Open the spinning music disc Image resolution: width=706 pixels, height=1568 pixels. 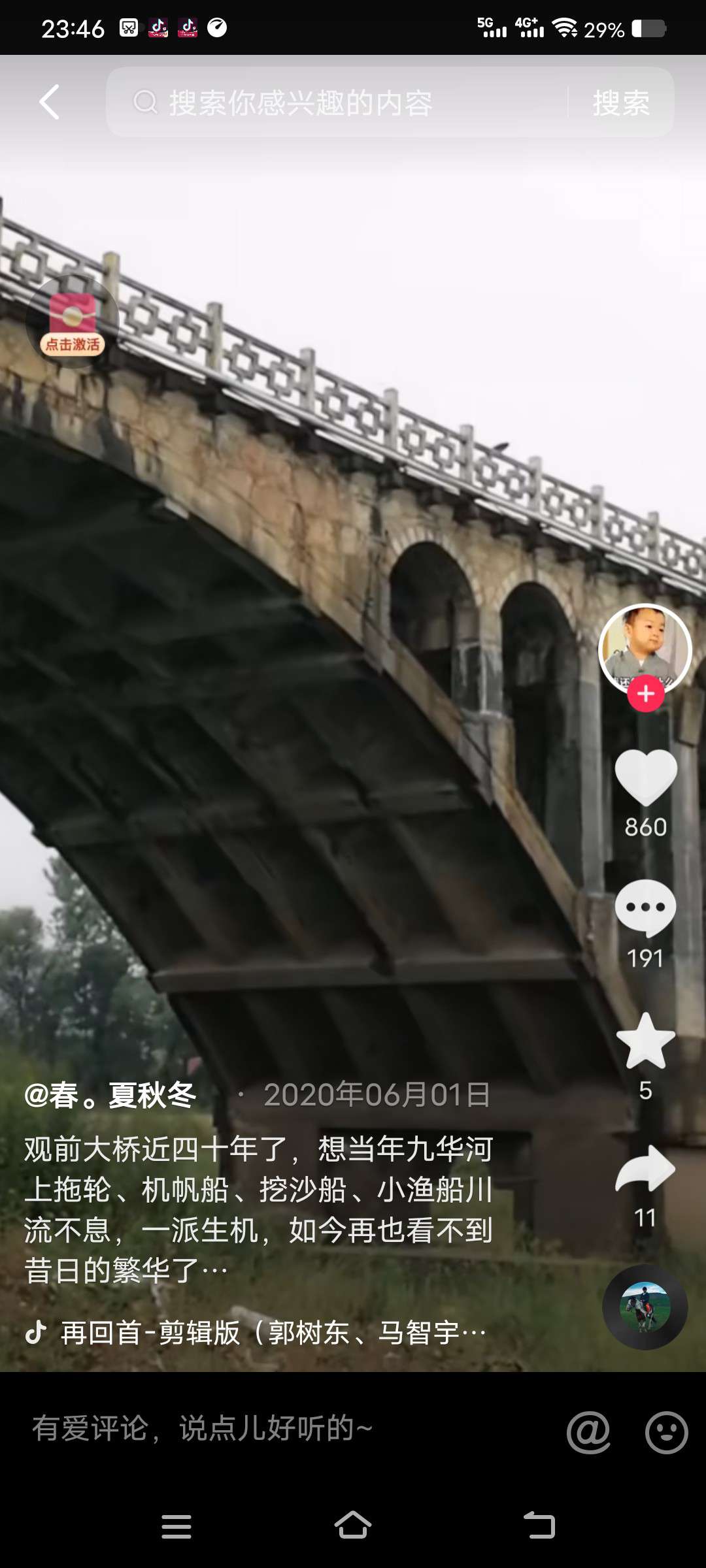[x=645, y=1307]
